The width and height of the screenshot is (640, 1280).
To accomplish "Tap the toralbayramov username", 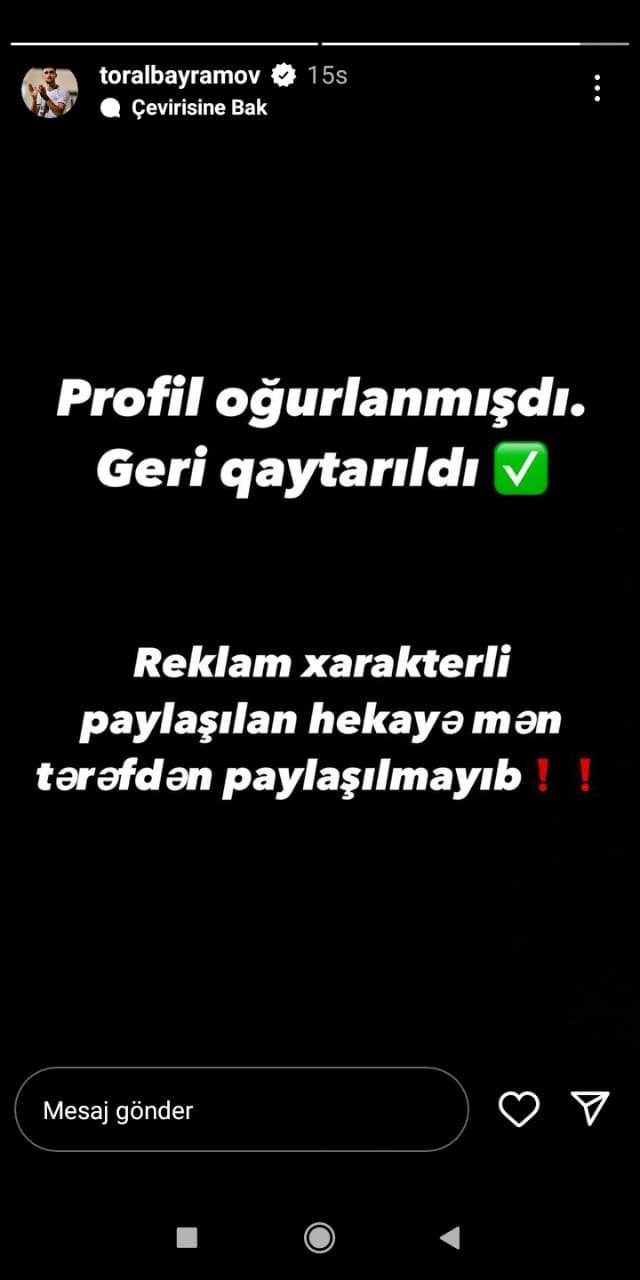I will click(x=182, y=75).
